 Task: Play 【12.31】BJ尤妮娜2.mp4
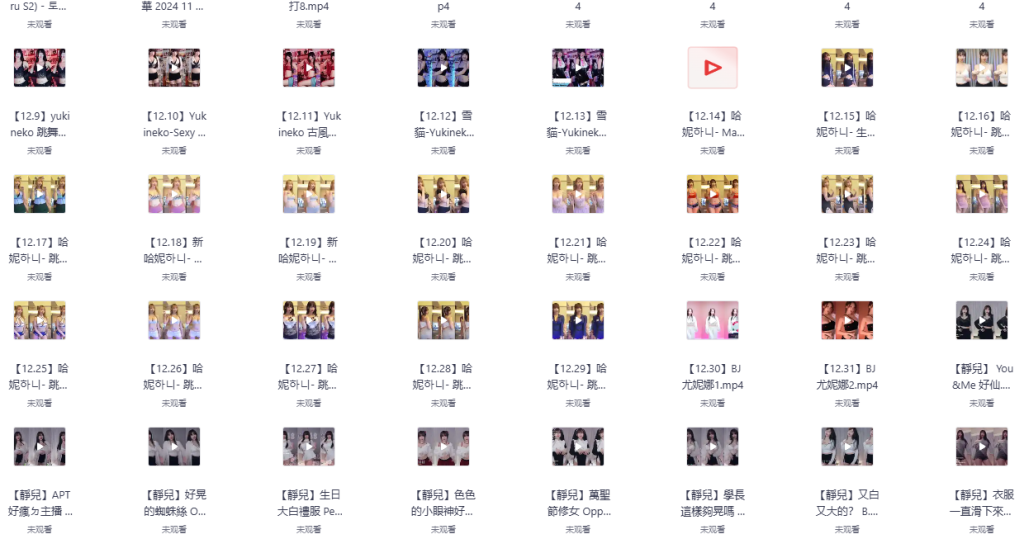click(x=847, y=320)
